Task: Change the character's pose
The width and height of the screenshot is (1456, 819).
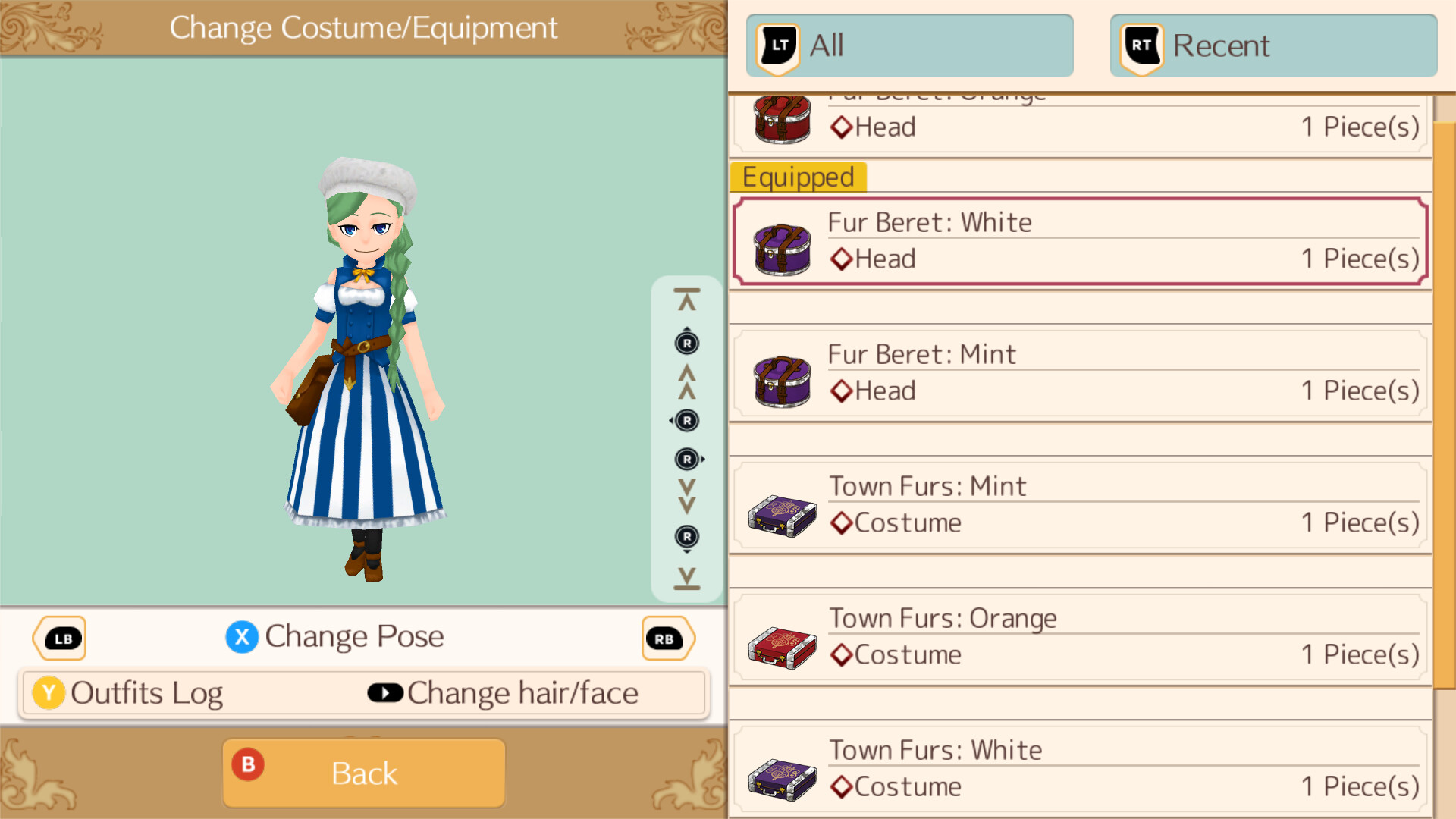Action: click(x=335, y=637)
